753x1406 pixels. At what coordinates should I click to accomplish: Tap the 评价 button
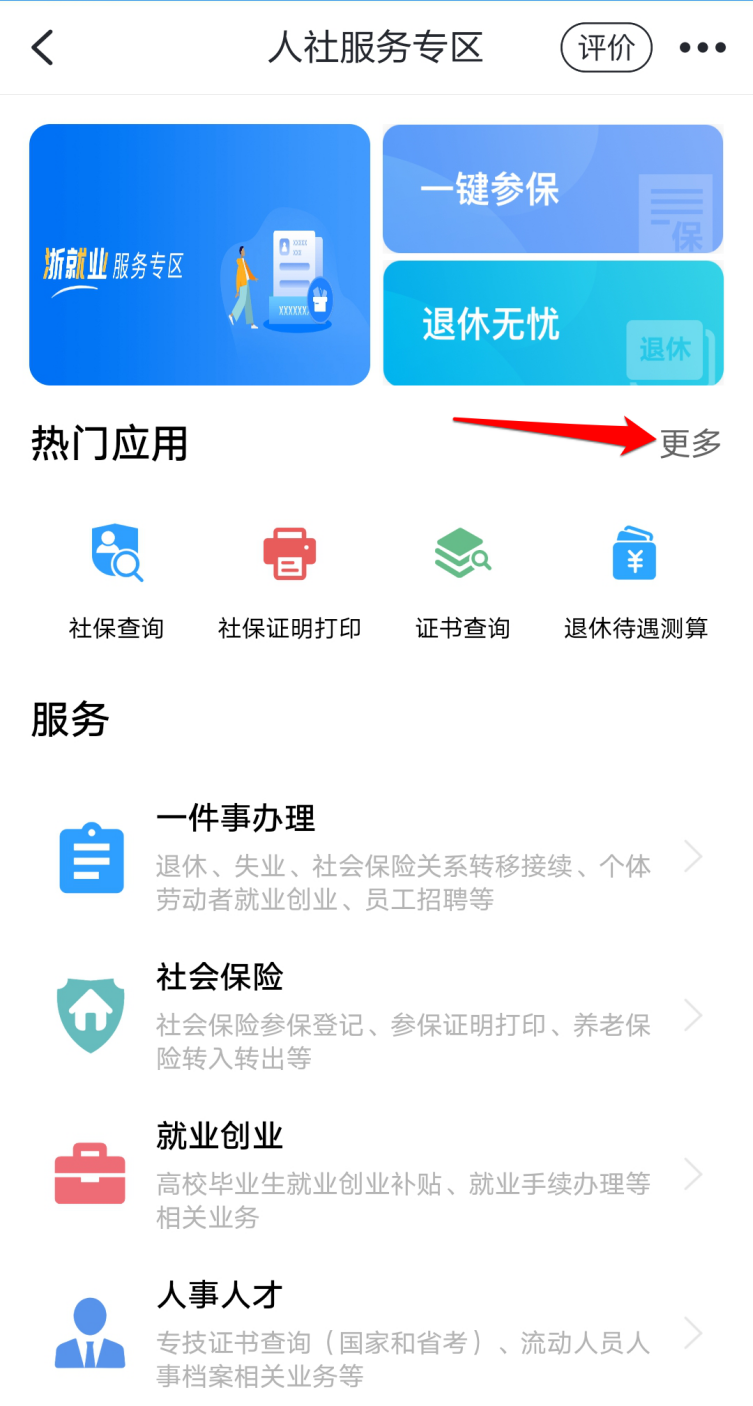click(606, 48)
